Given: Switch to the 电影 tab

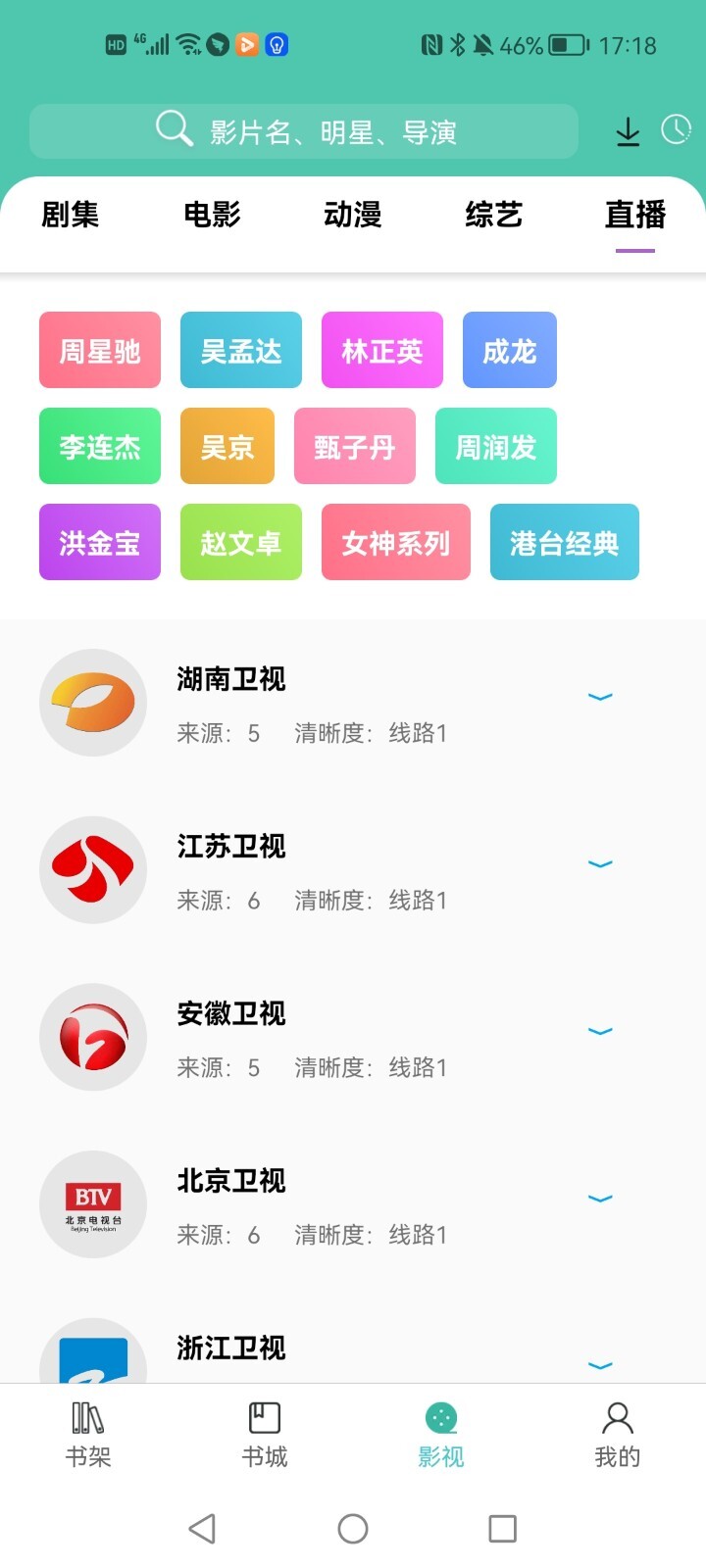Looking at the screenshot, I should pos(213,214).
